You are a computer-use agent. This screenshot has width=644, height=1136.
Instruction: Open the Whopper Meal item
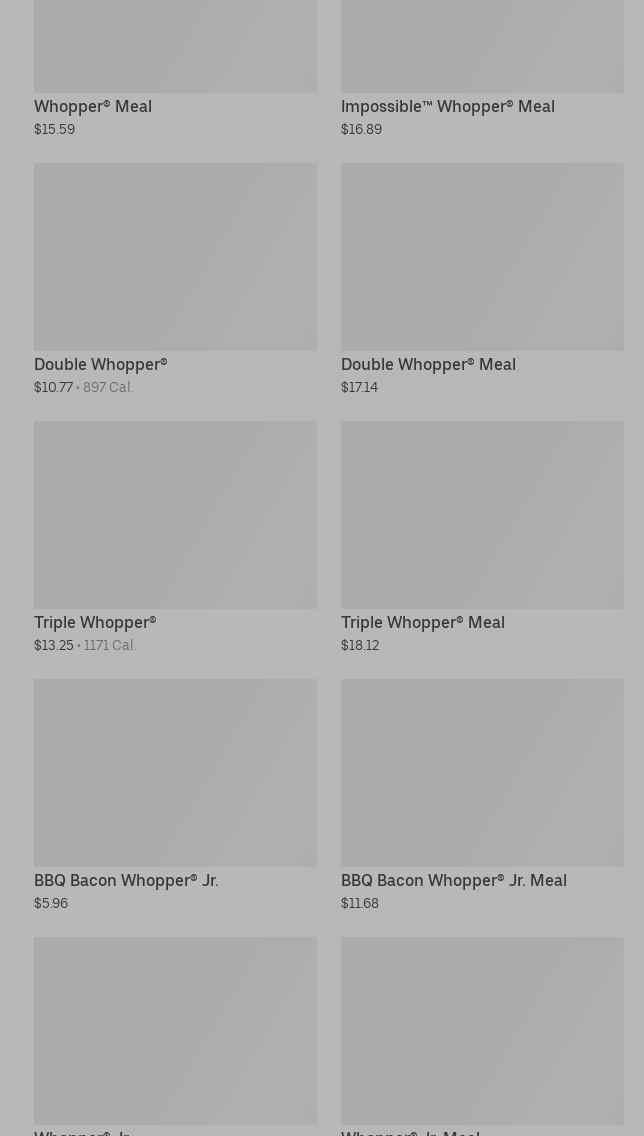175,69
